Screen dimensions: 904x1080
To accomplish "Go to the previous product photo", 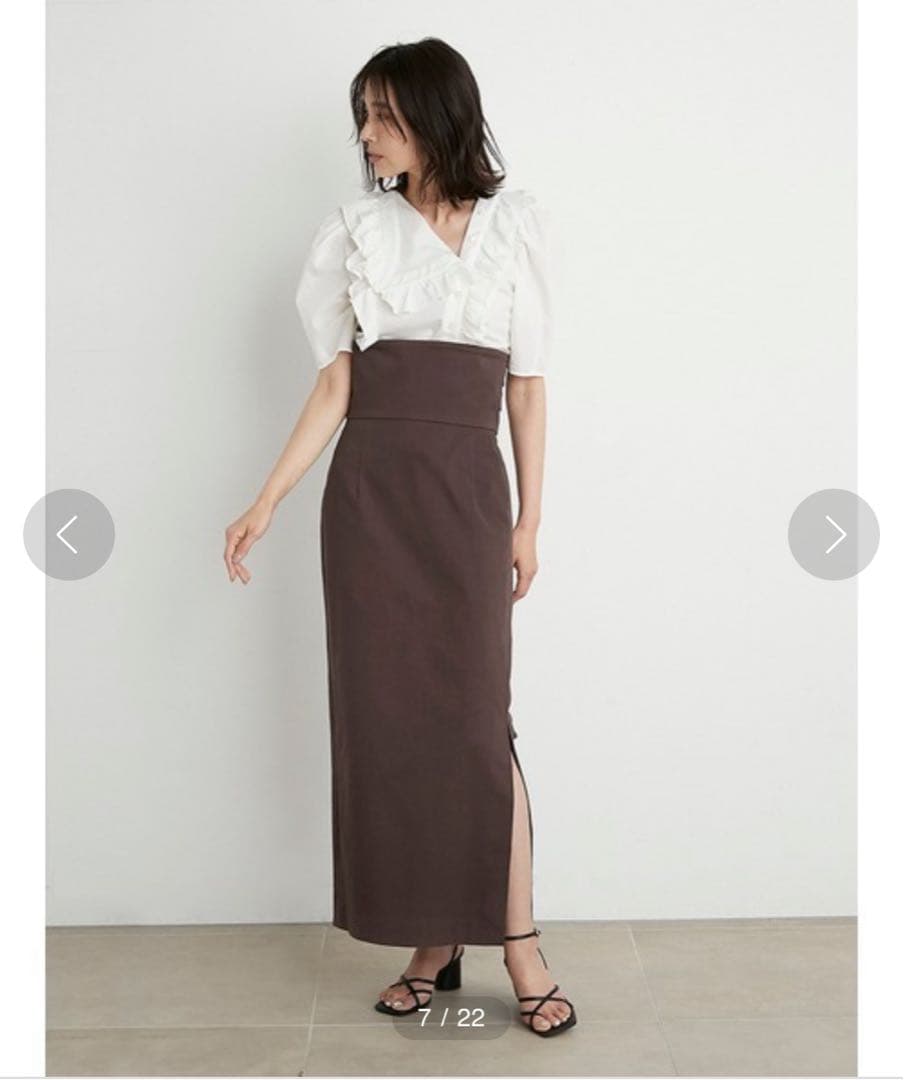I will tap(68, 534).
